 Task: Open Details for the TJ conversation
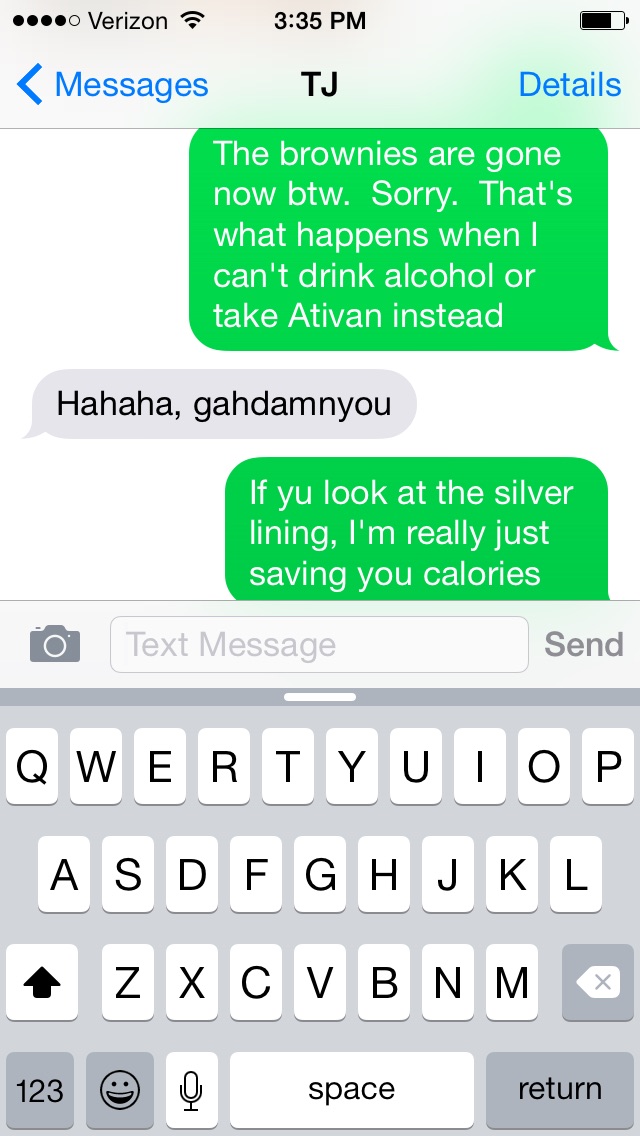click(570, 85)
